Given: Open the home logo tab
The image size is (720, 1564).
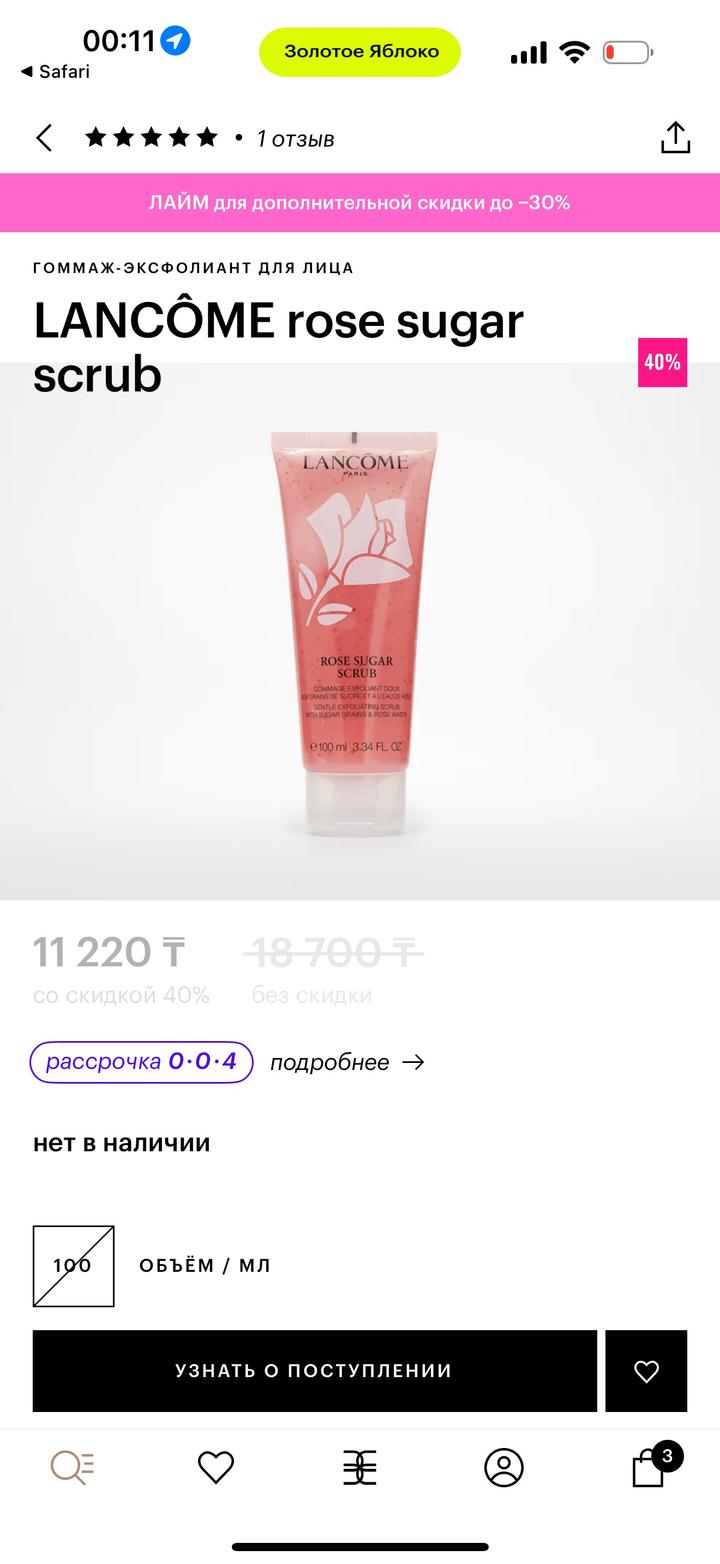Looking at the screenshot, I should click(x=360, y=1467).
